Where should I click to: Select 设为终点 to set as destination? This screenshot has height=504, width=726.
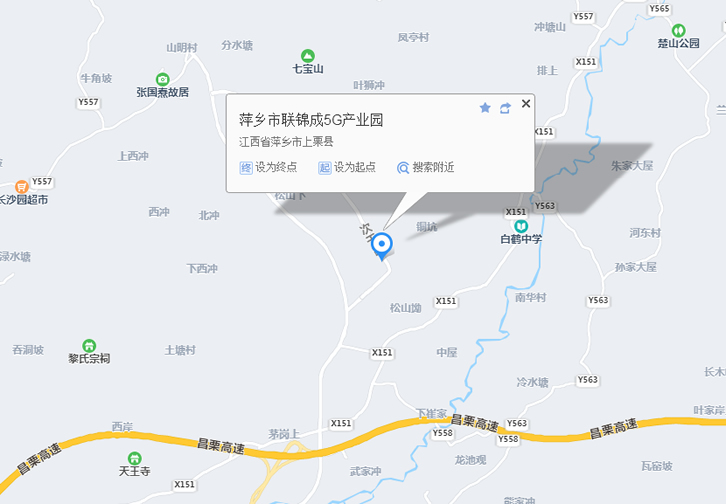[x=268, y=168]
